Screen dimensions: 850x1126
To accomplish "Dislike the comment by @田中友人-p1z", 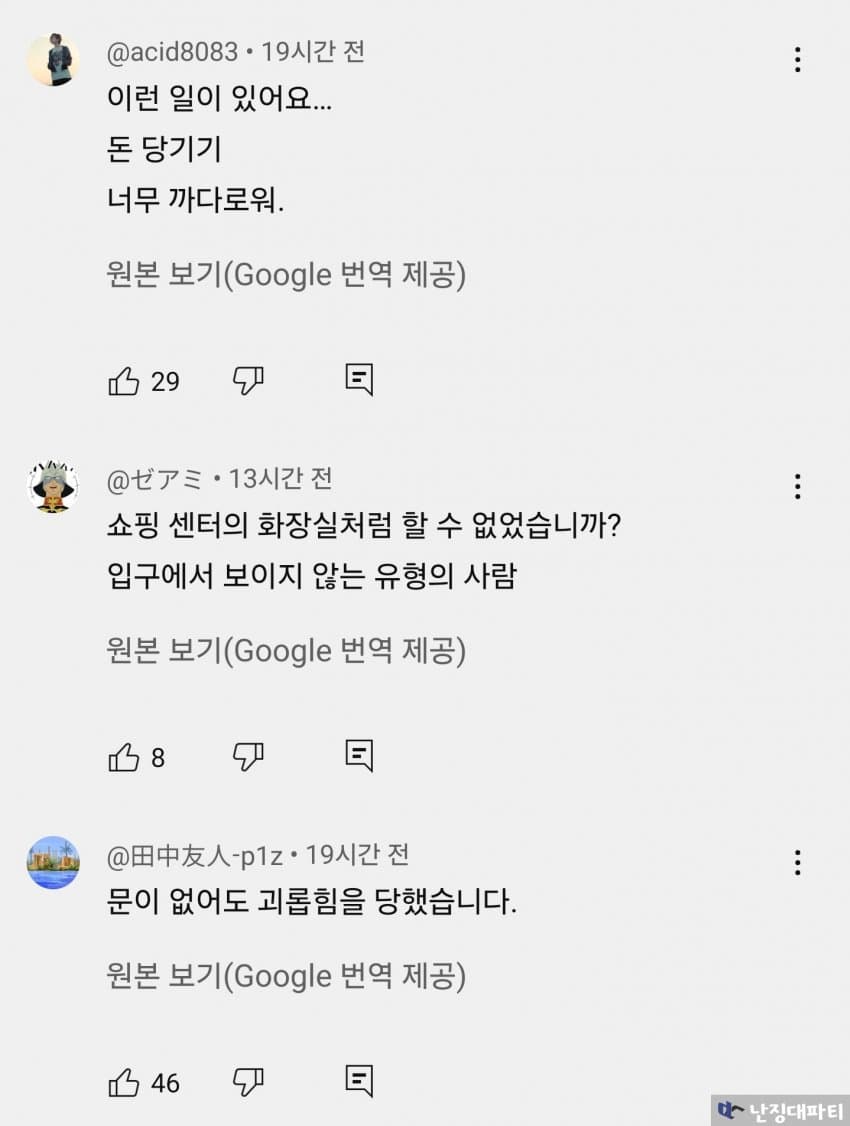I will point(248,1082).
